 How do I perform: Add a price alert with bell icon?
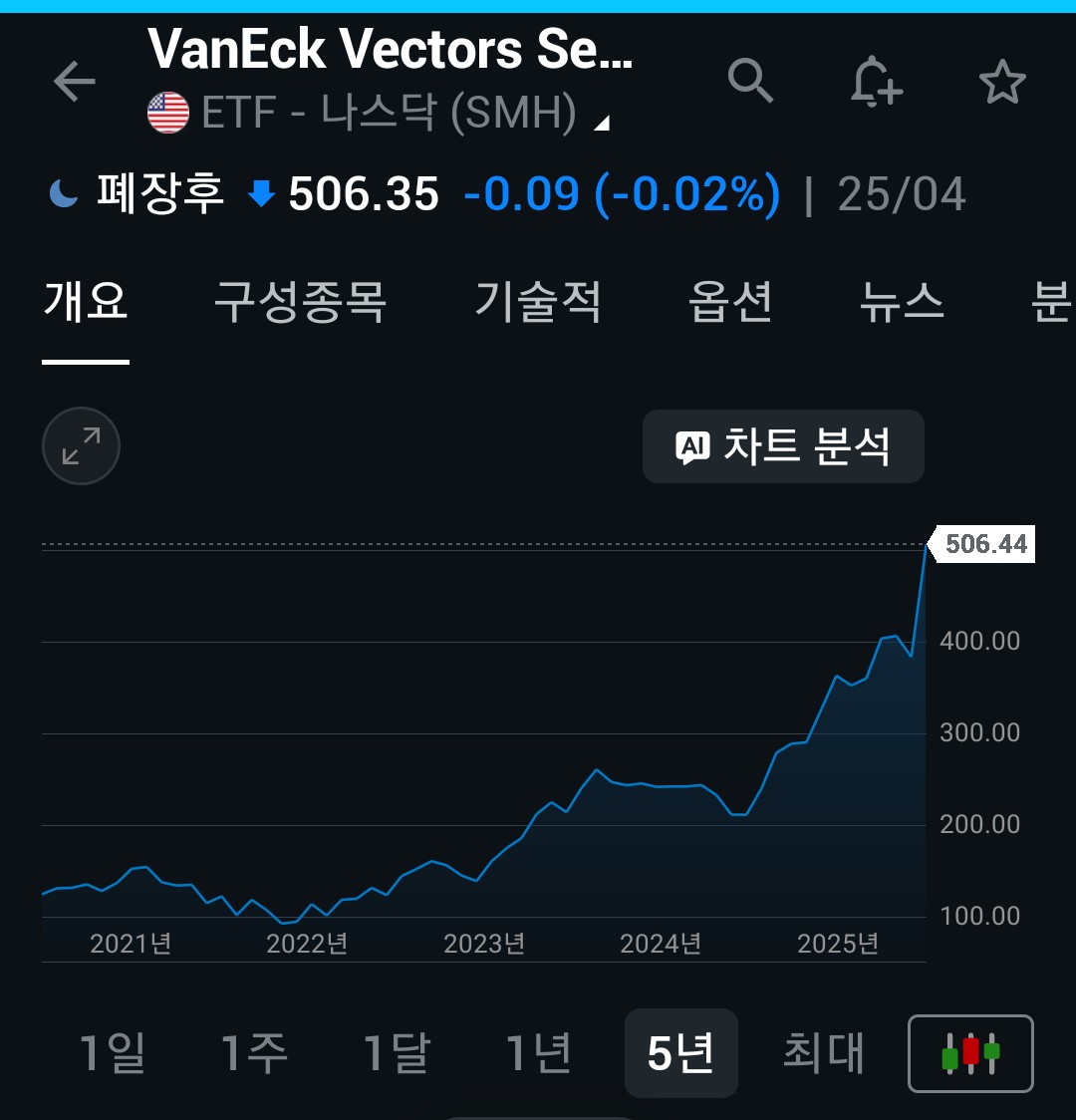point(876,82)
